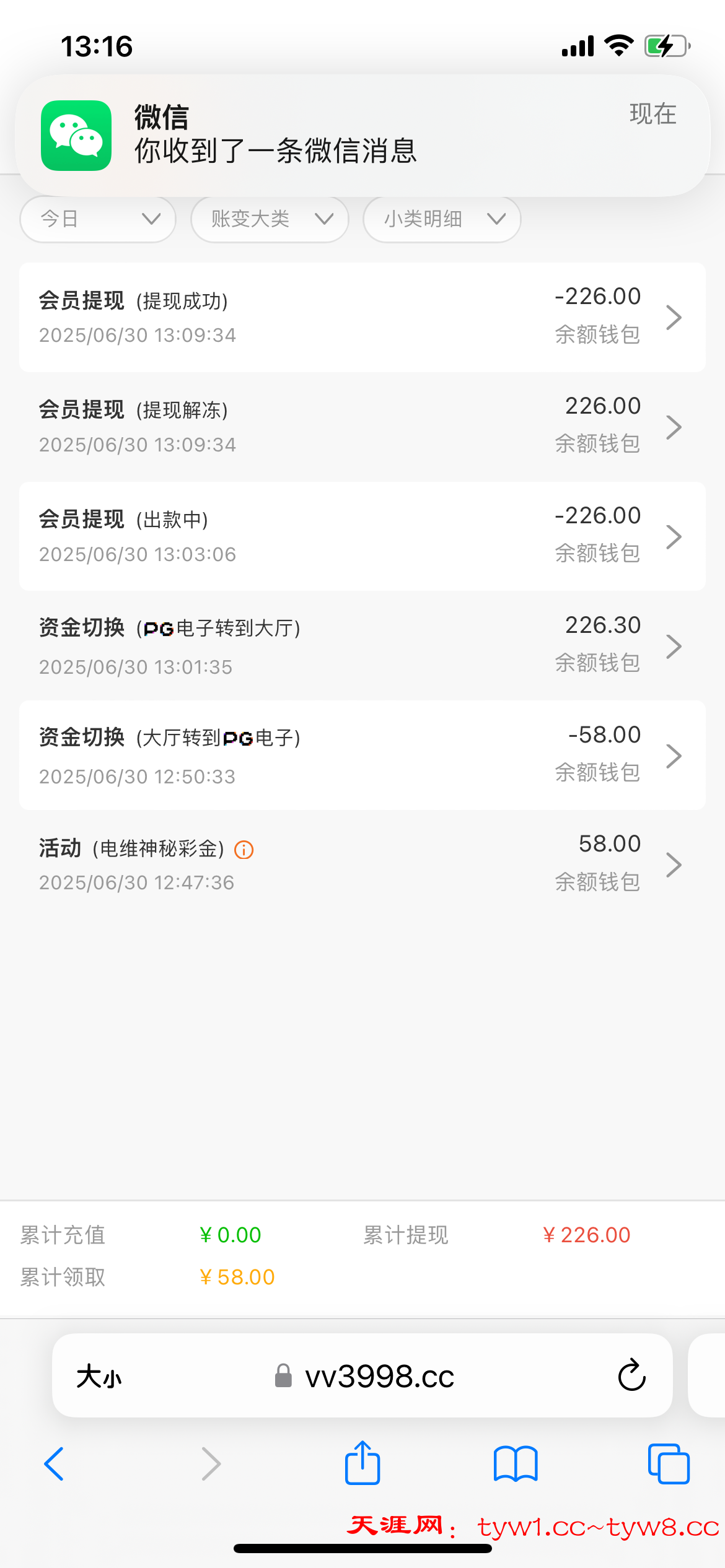The width and height of the screenshot is (725, 1568).
Task: View the 提现解冻 transaction details
Action: [x=362, y=427]
